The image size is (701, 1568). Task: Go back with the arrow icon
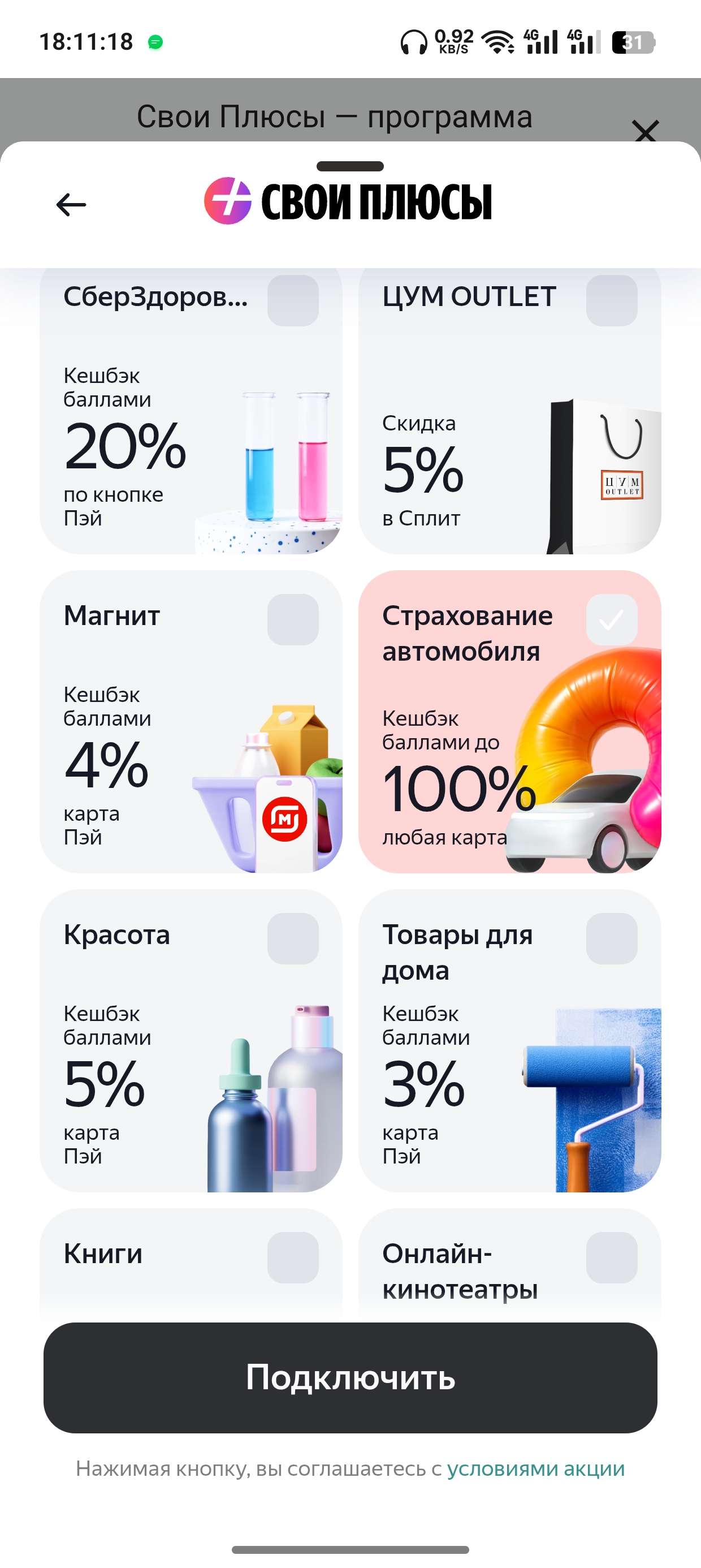pos(71,205)
